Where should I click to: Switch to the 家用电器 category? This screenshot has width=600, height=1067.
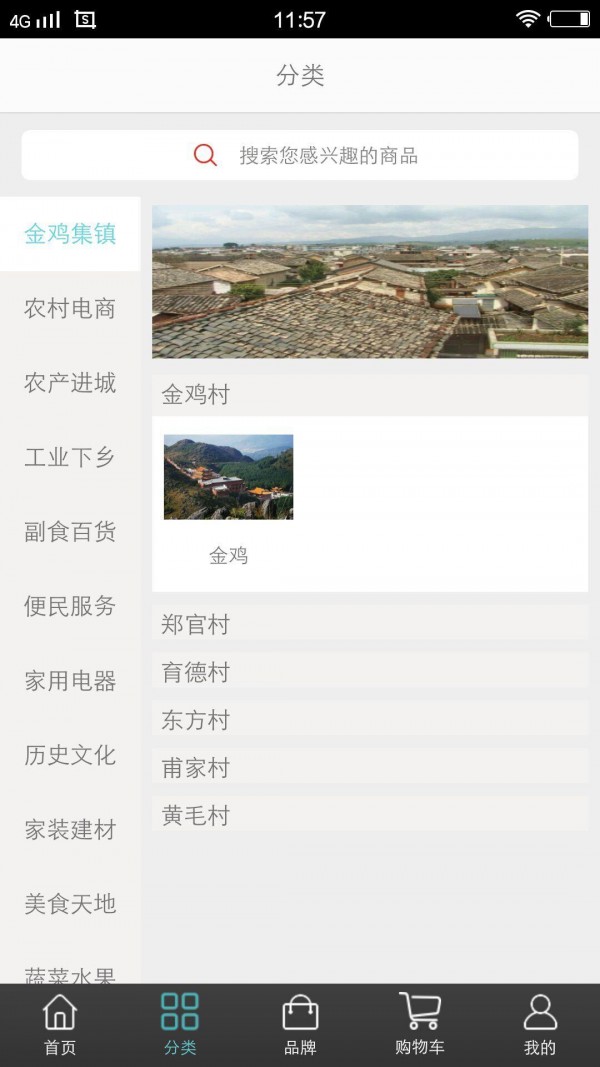click(70, 681)
